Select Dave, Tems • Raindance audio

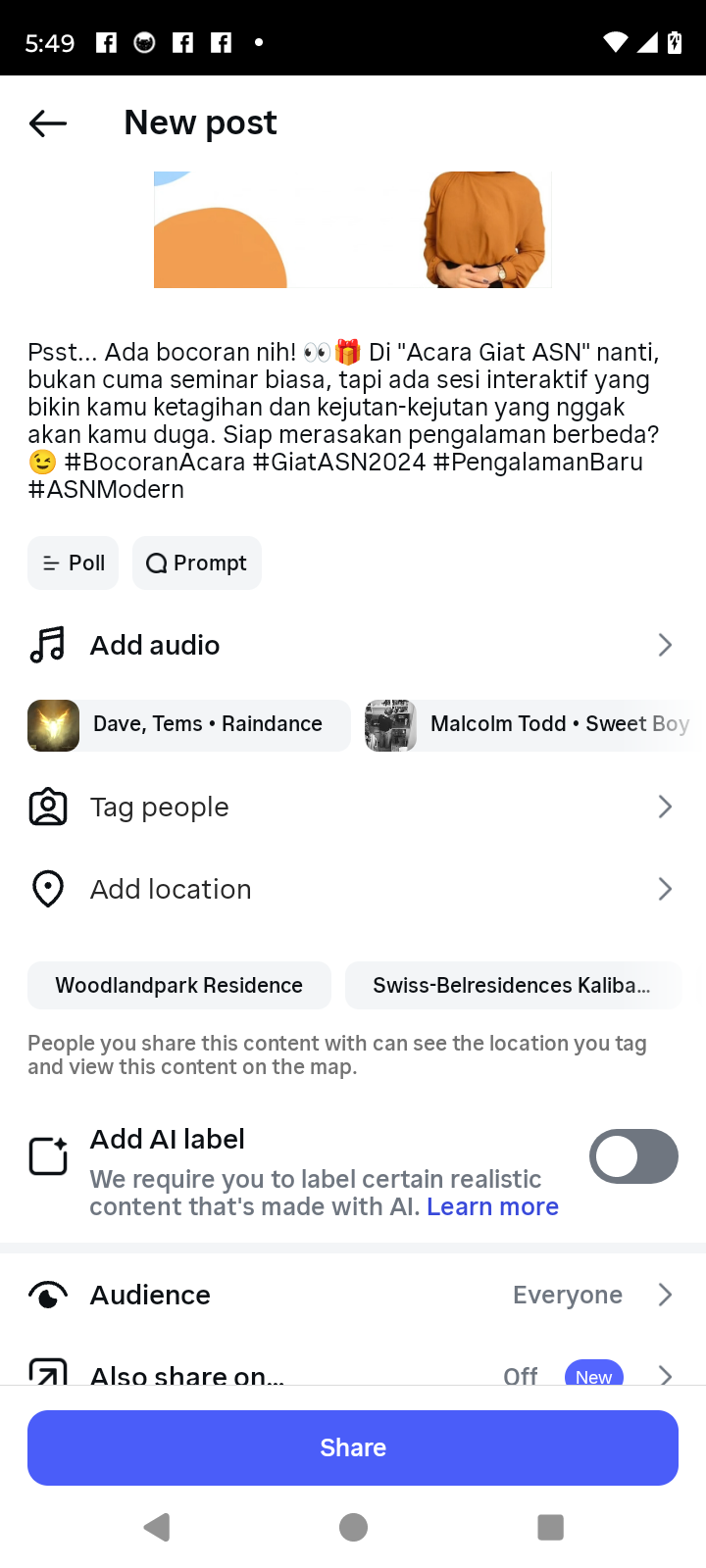189,725
